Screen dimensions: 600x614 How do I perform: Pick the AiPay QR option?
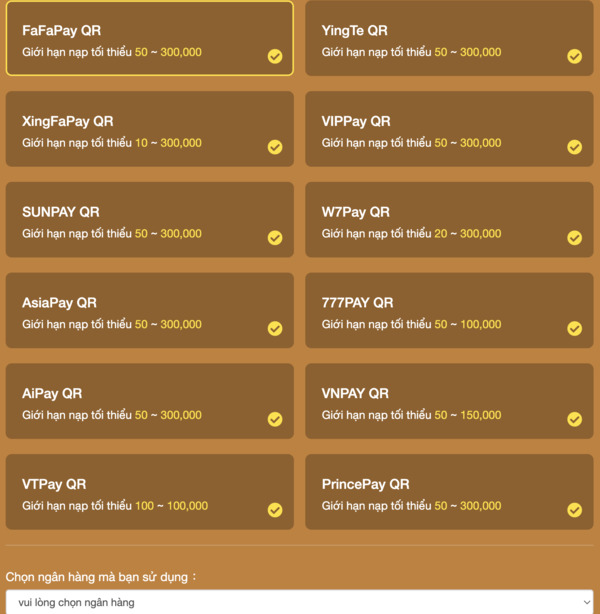(x=150, y=402)
